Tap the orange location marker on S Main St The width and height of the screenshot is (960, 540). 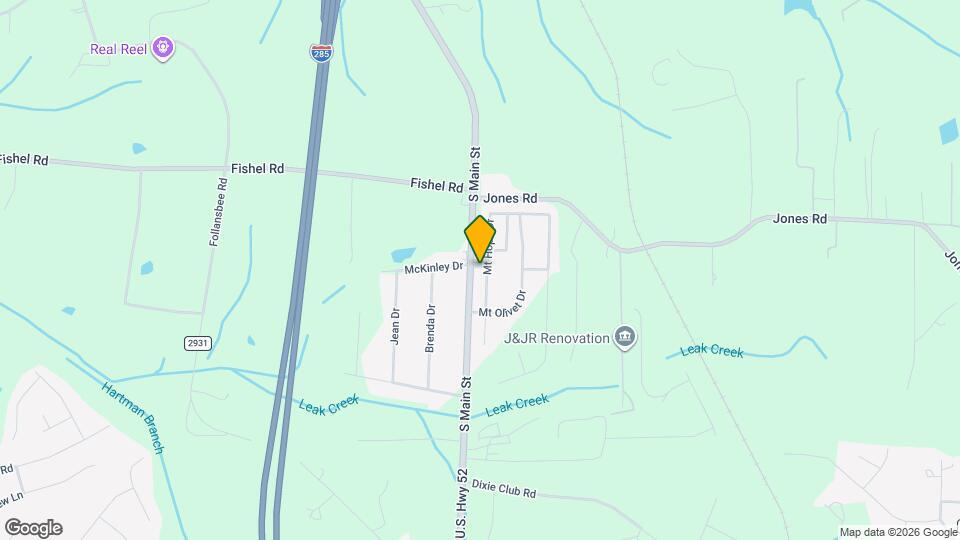pyautogui.click(x=480, y=239)
